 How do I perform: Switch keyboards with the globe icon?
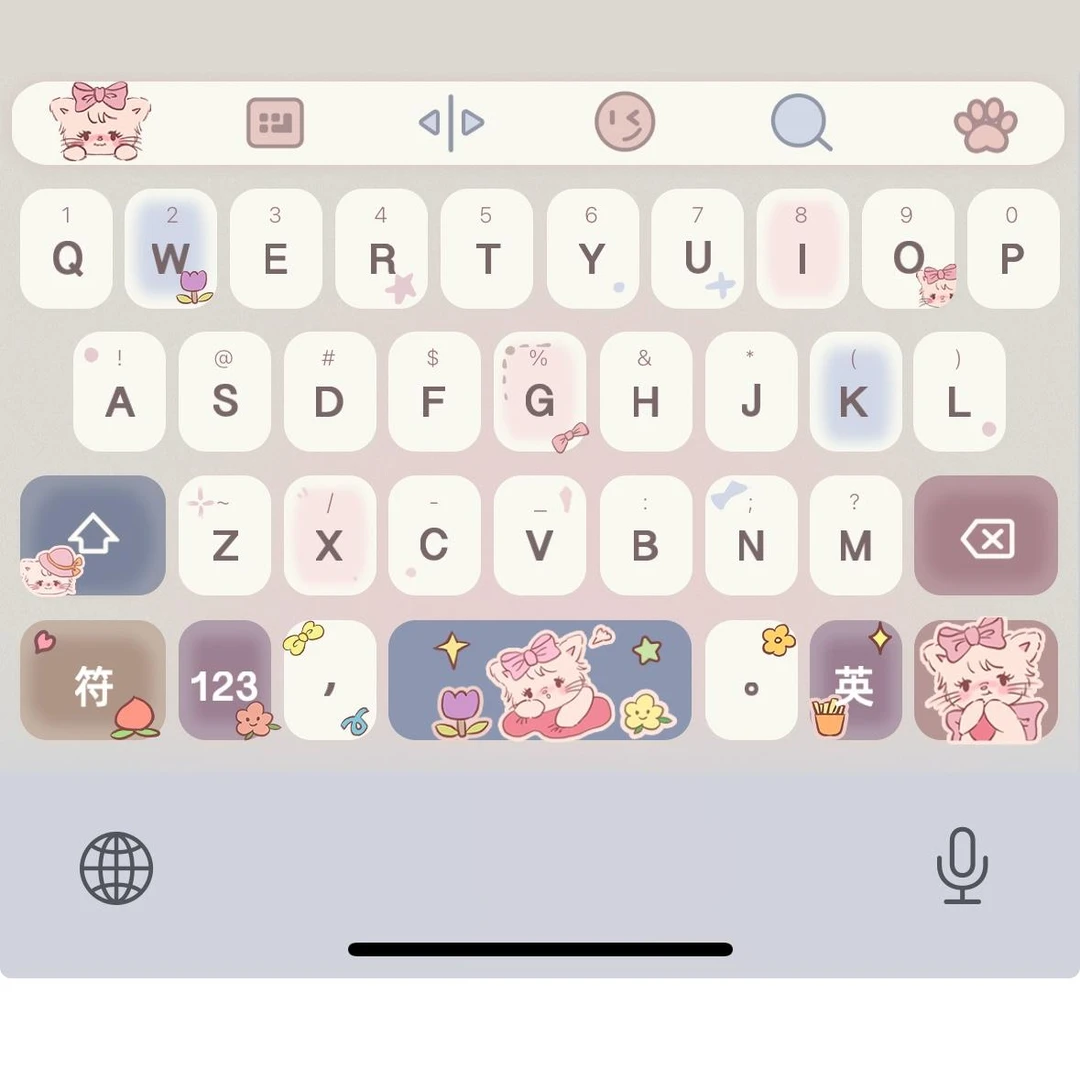point(116,868)
